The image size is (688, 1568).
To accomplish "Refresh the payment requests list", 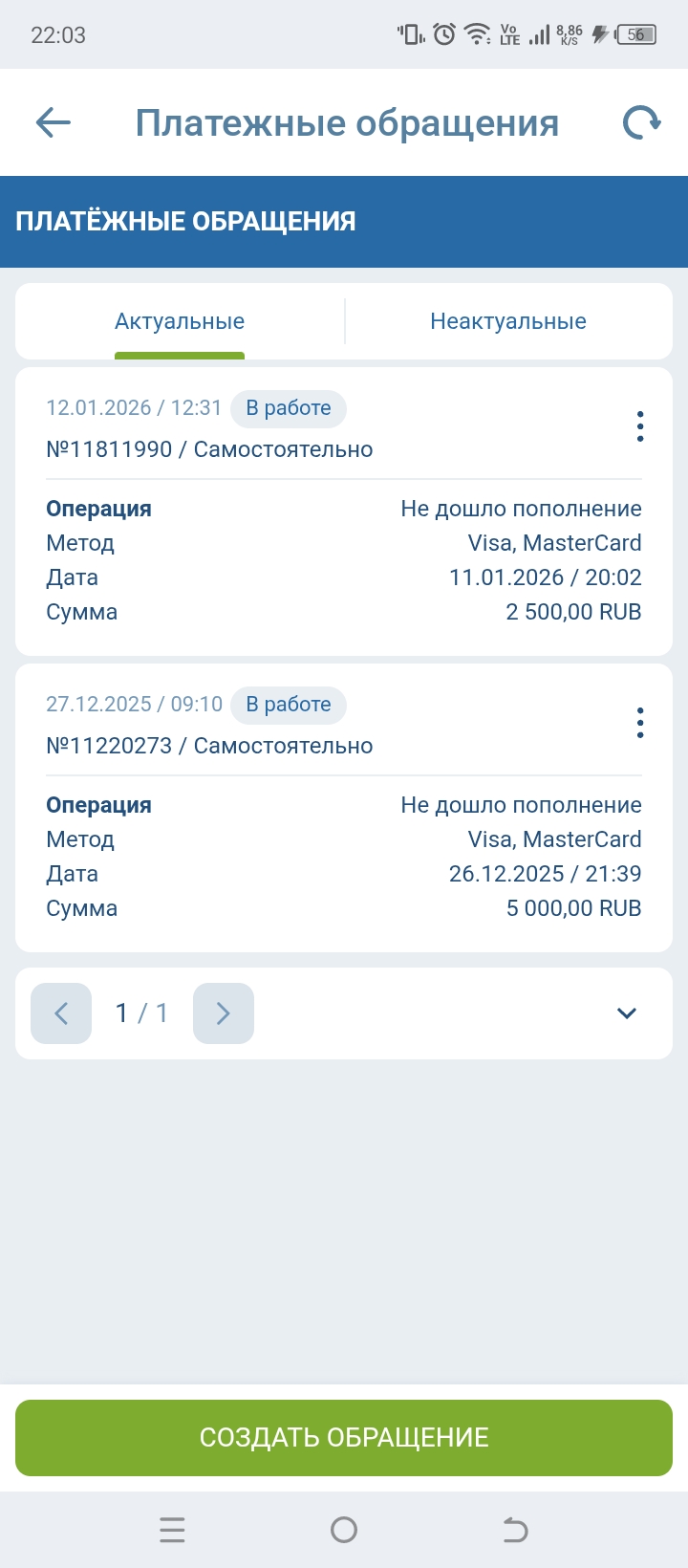I will 641,122.
